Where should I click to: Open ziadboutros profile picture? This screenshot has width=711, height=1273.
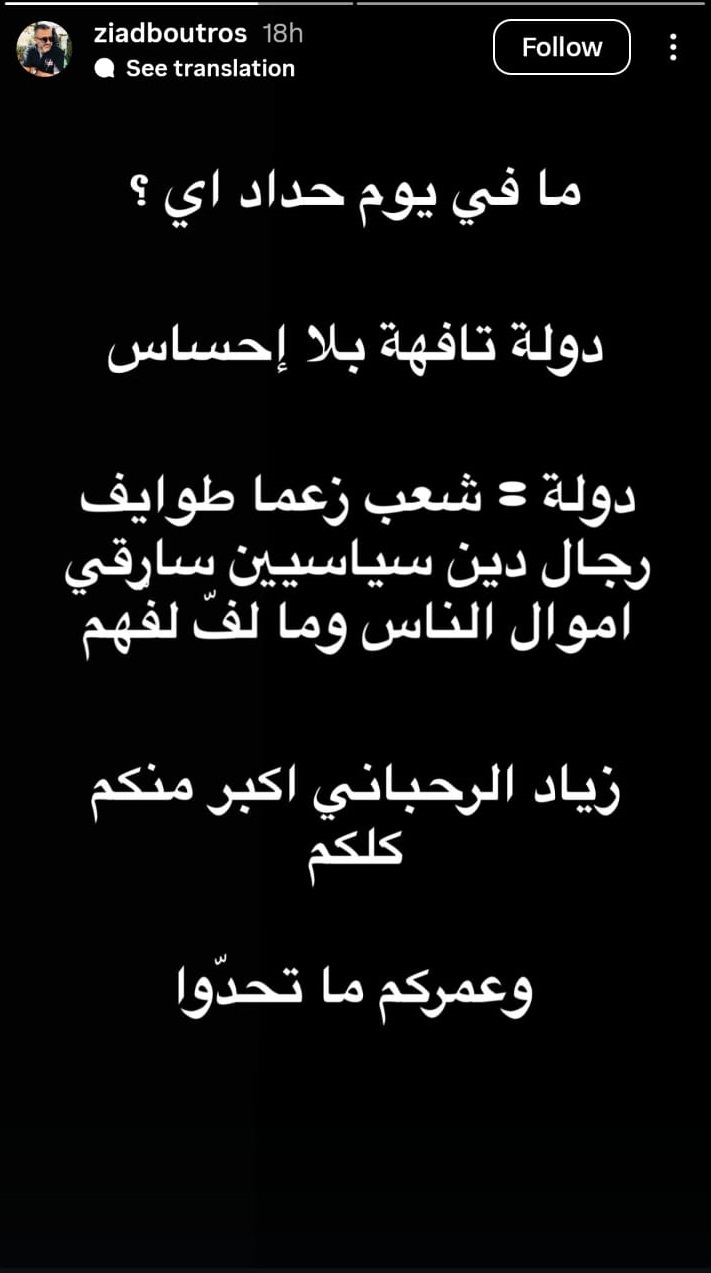(x=45, y=49)
